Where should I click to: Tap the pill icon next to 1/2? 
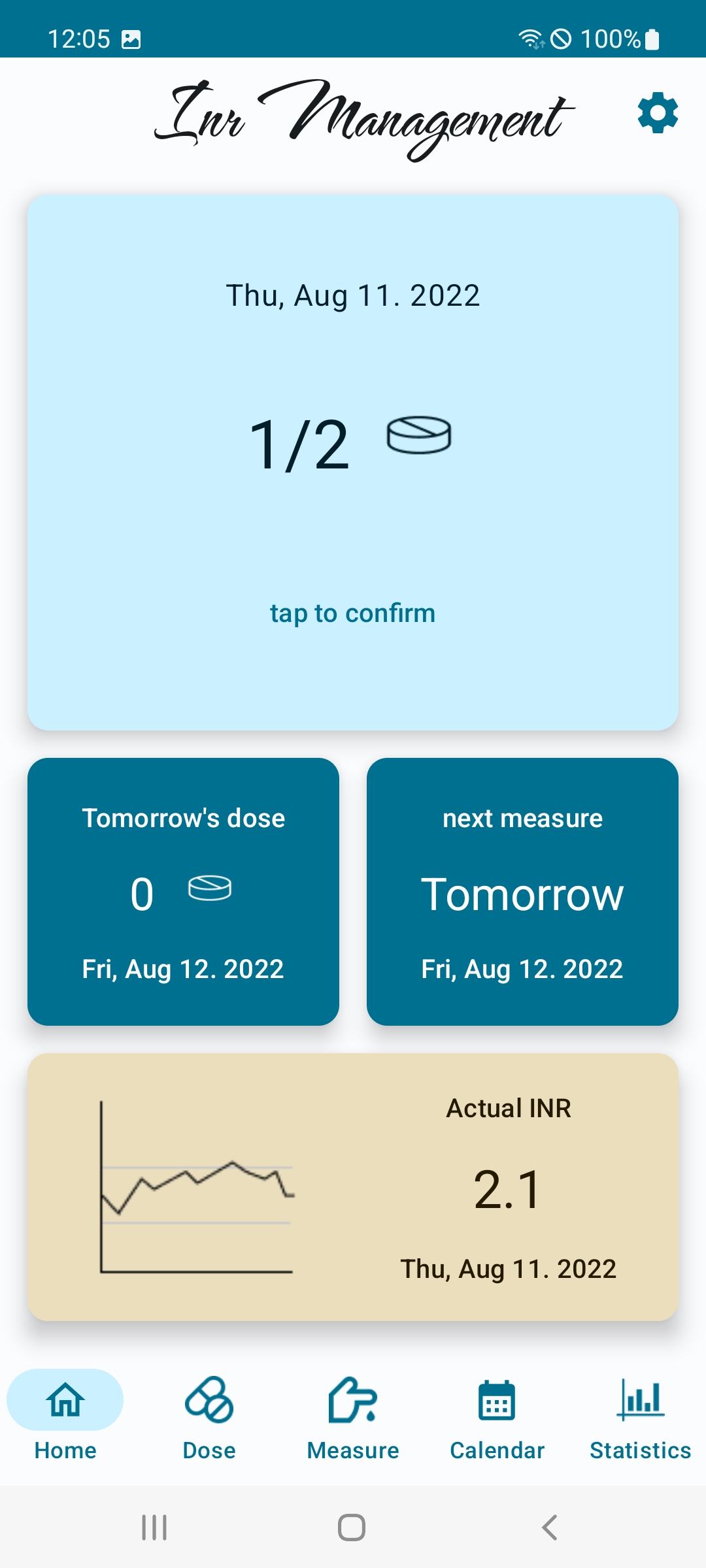(x=419, y=435)
